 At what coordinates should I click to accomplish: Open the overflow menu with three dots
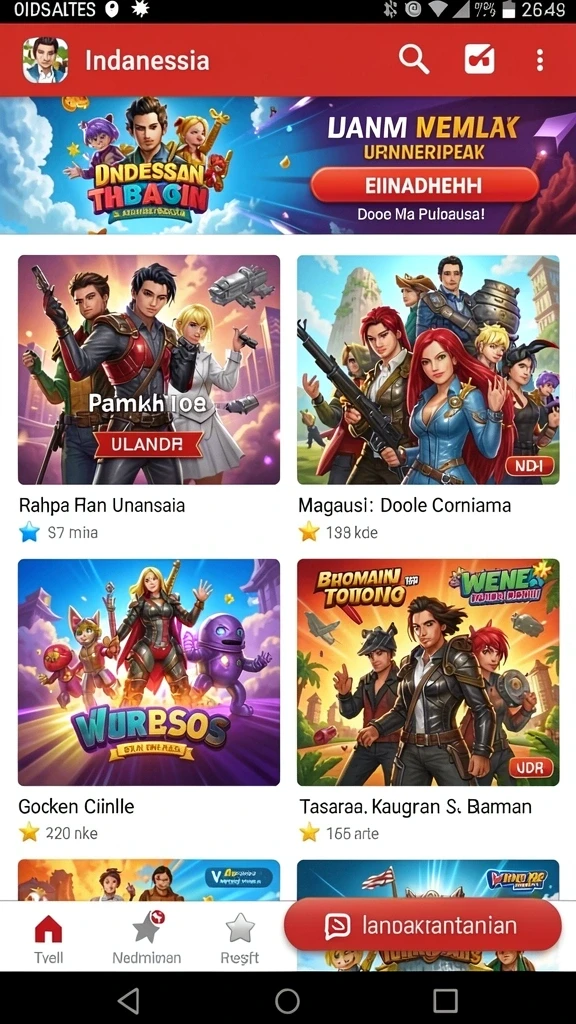click(x=539, y=60)
